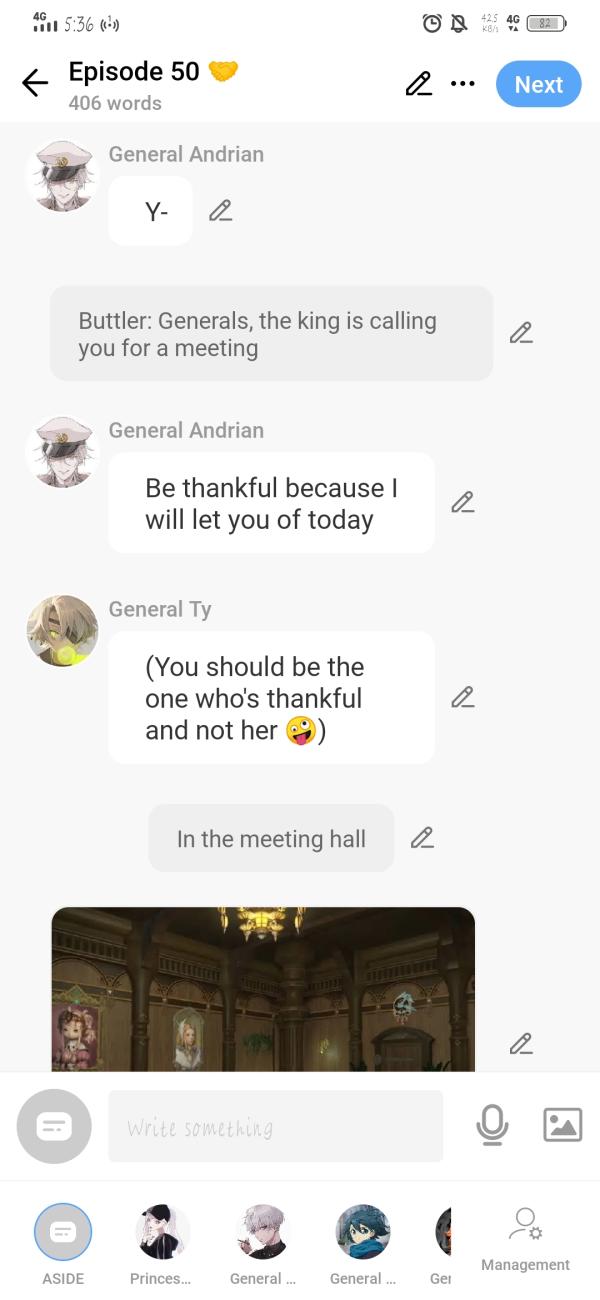Select the Princess character as speaker
600x1300 pixels.
162,1232
